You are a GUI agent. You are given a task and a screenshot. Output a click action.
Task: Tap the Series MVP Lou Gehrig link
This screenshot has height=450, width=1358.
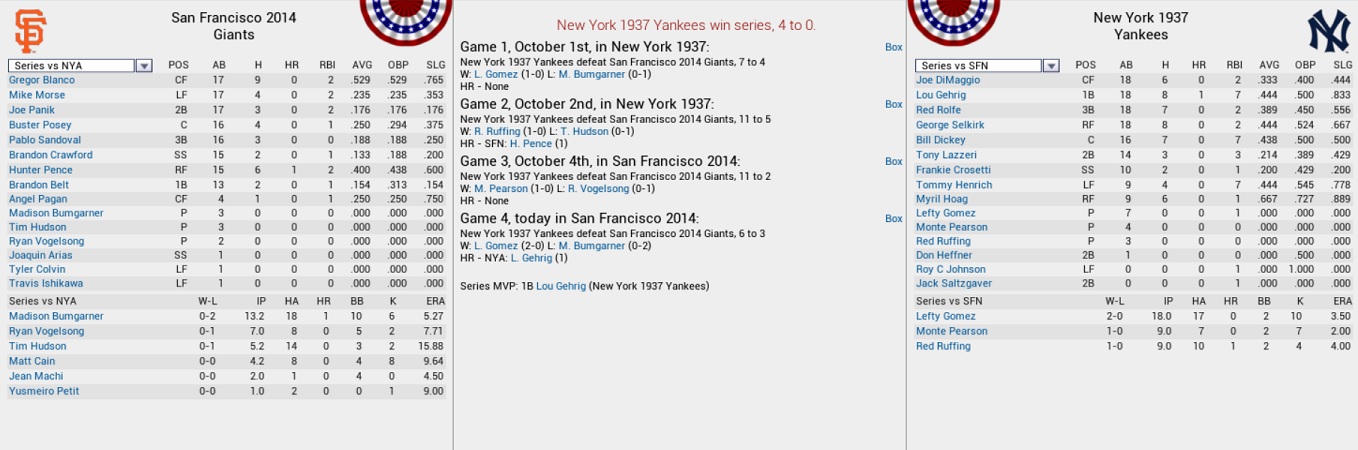(560, 286)
